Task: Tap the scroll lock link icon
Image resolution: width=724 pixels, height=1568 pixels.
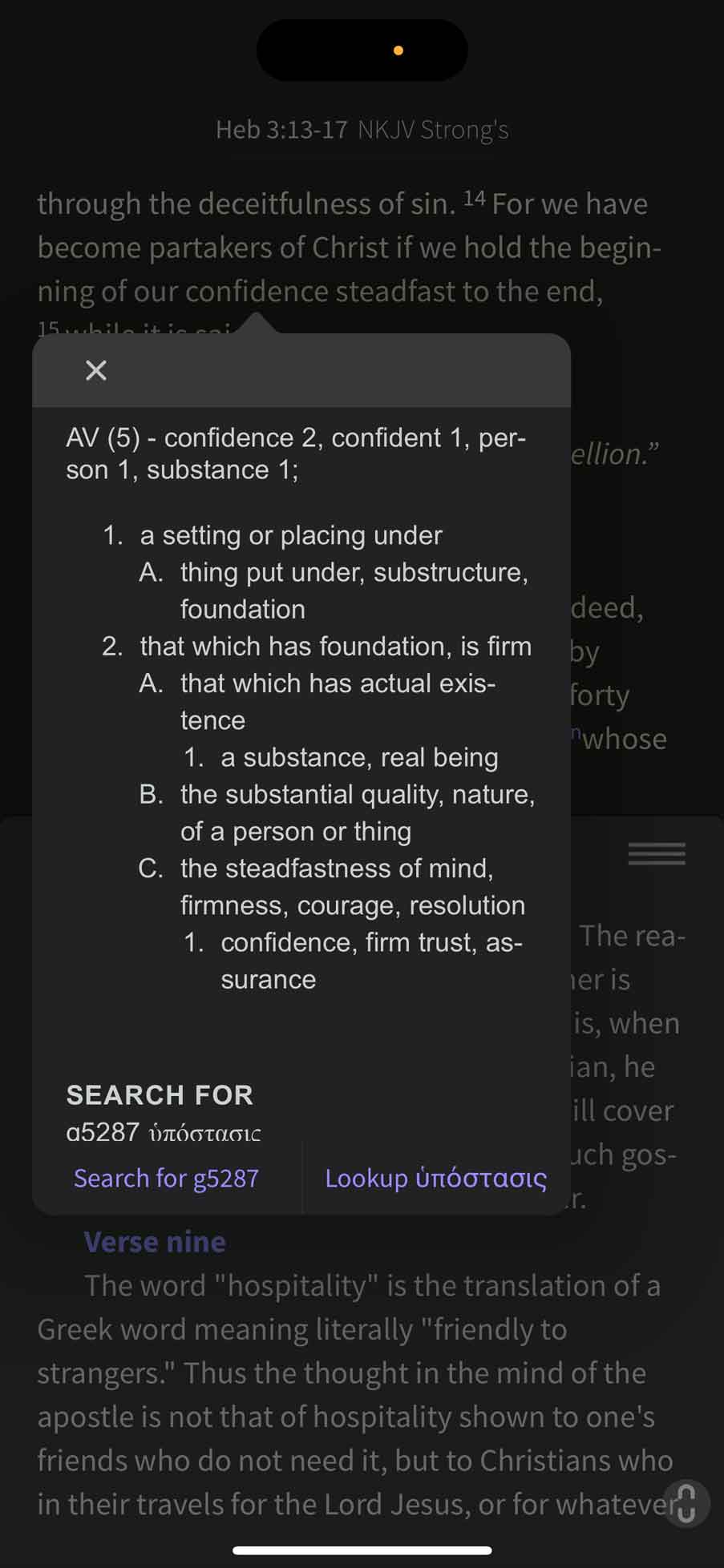Action: click(686, 1503)
